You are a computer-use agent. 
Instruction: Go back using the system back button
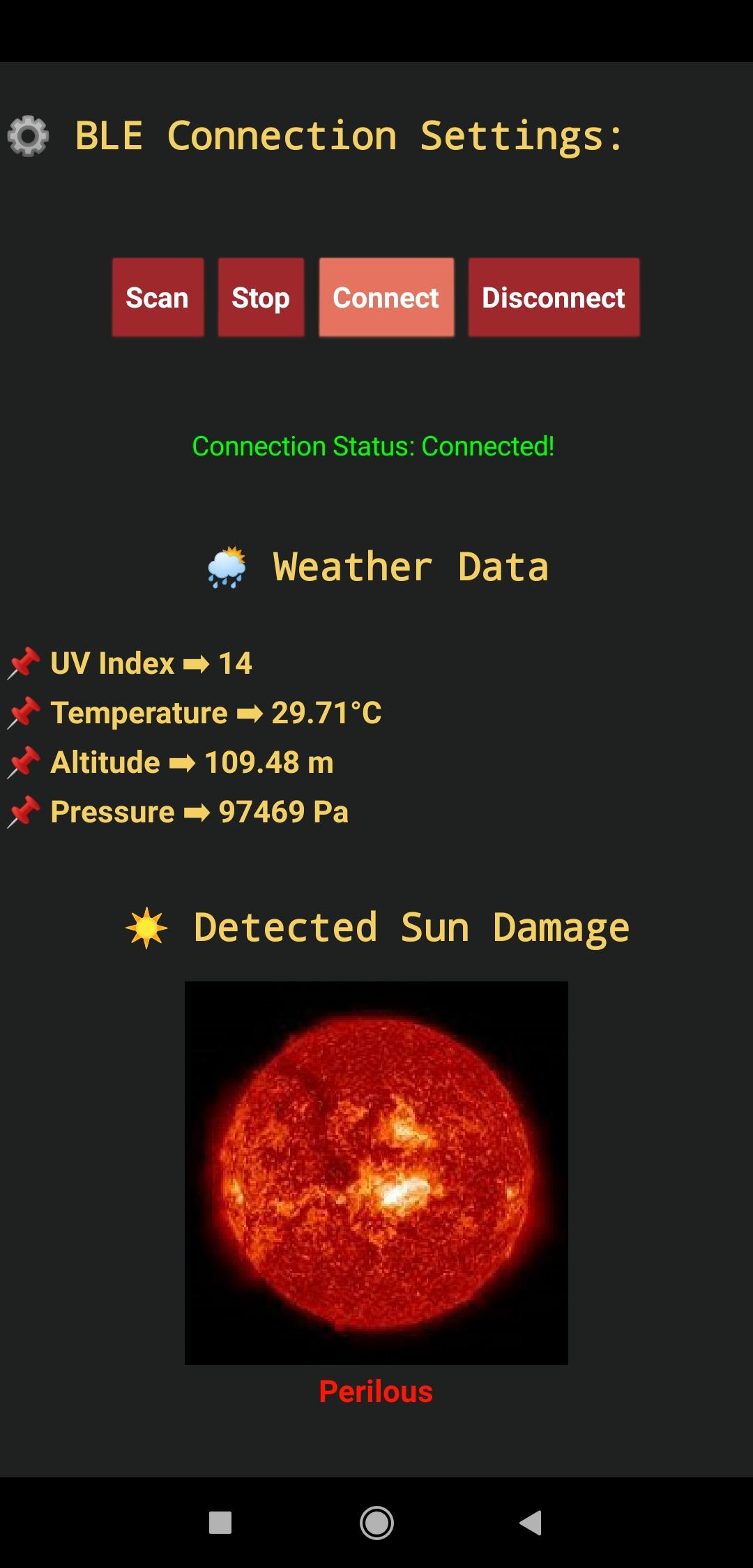tap(531, 1523)
